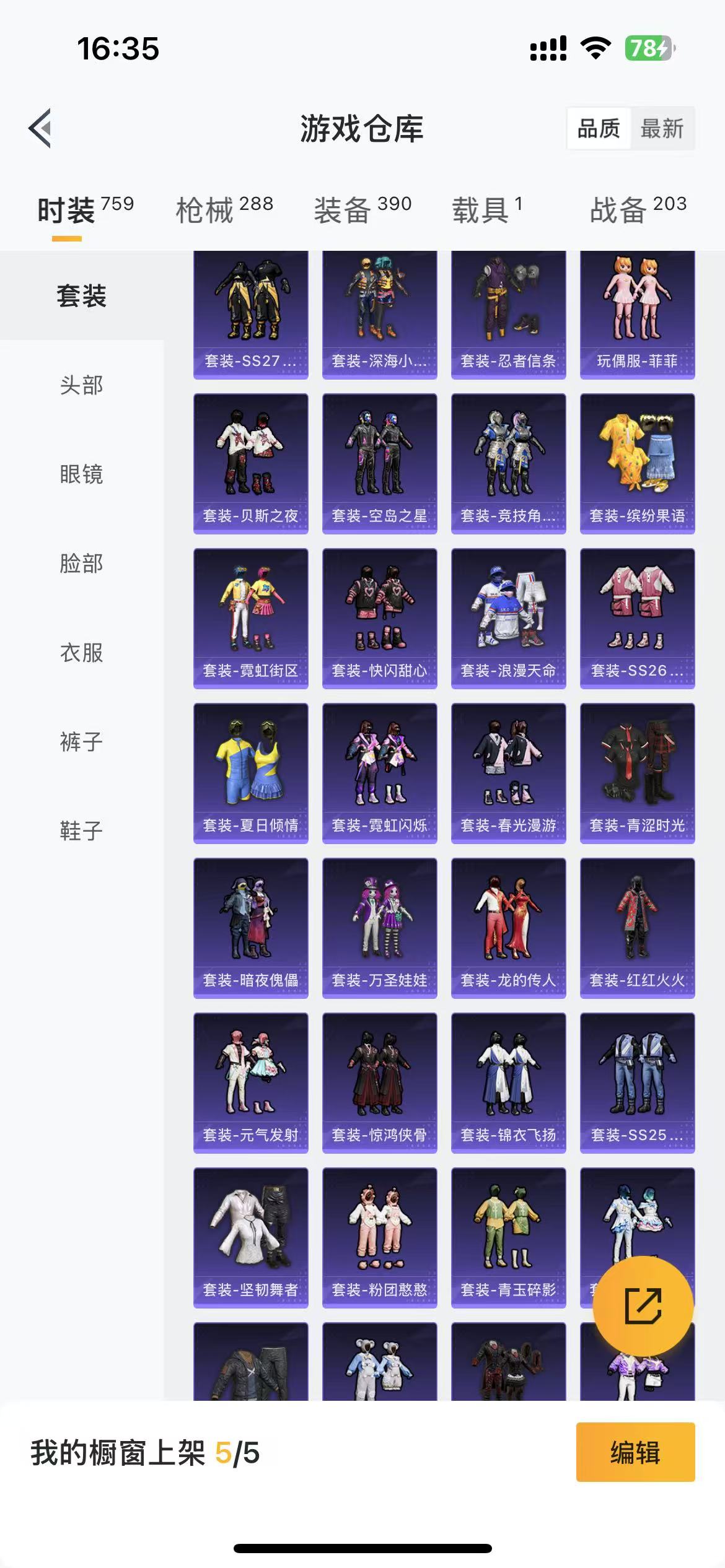View the 套装-缤纷果语 item

tap(638, 463)
